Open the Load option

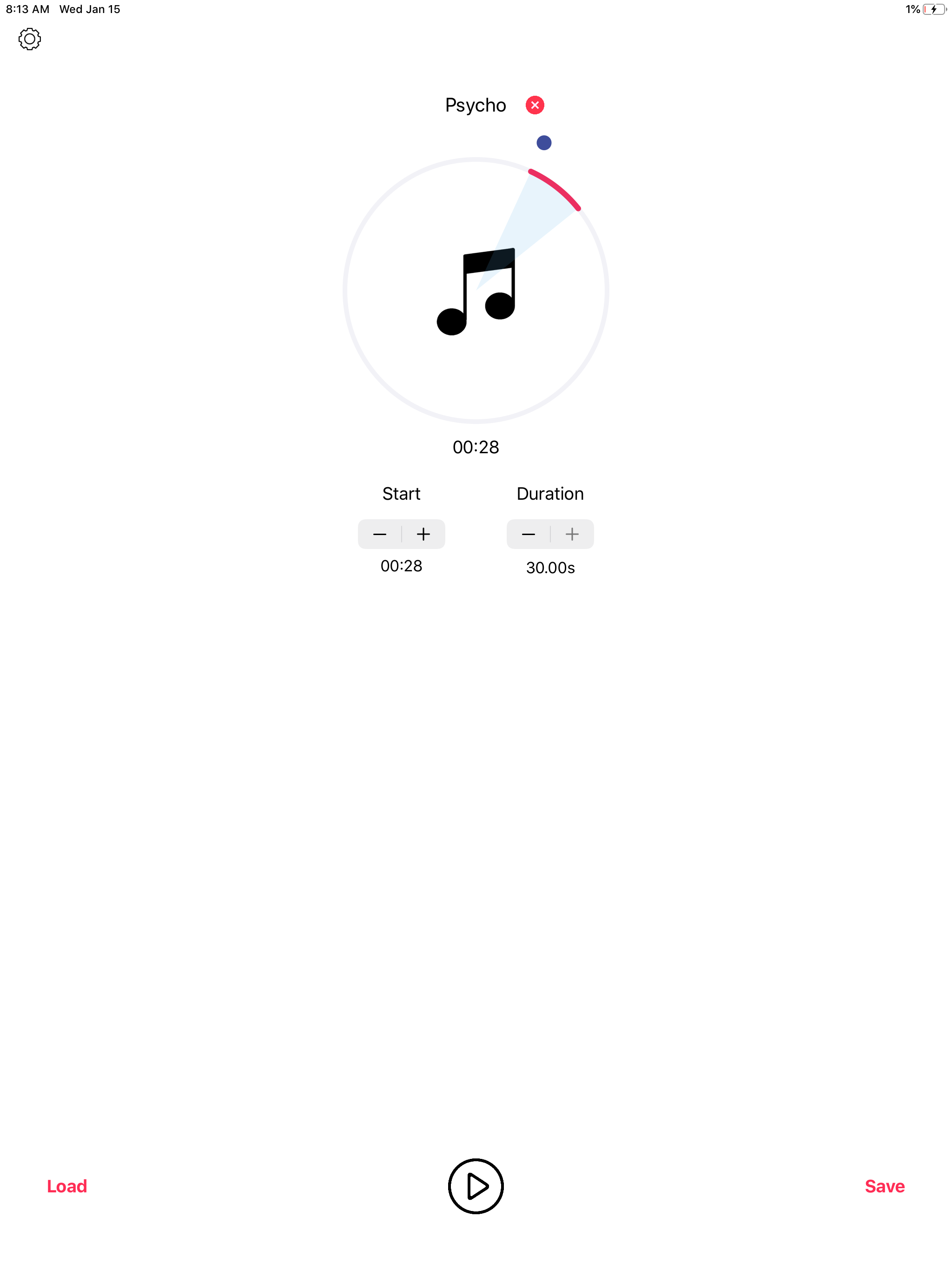click(66, 1186)
